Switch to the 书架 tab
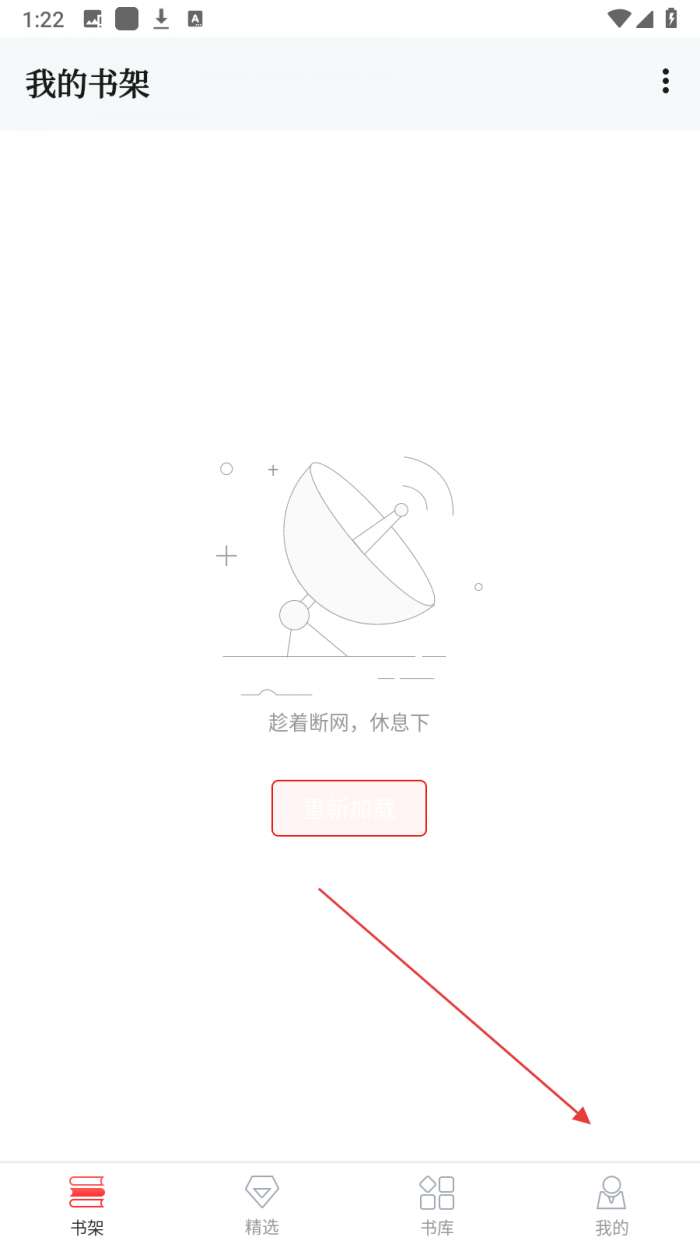Viewport: 700px width, 1244px height. (87, 1204)
